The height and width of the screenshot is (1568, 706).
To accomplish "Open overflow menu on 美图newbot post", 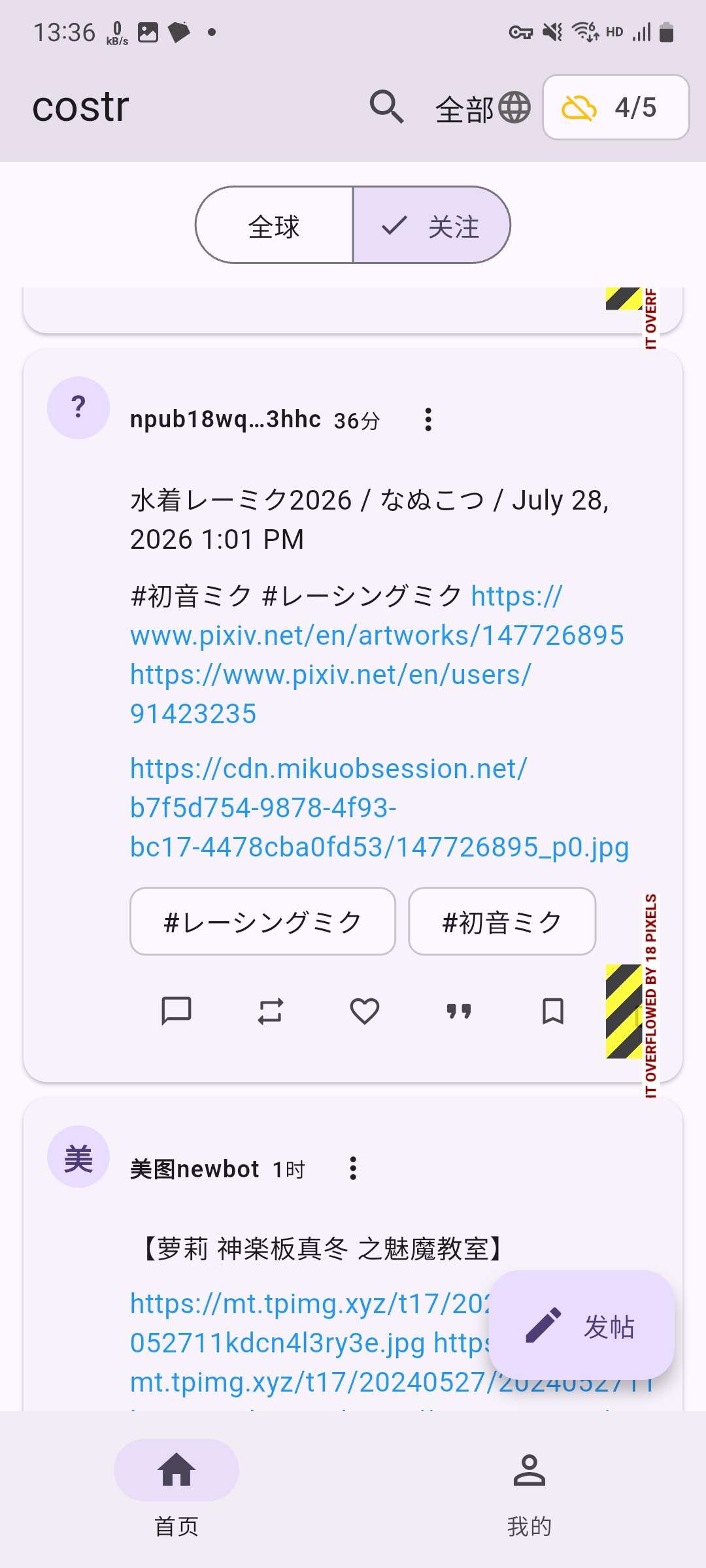I will point(353,1168).
